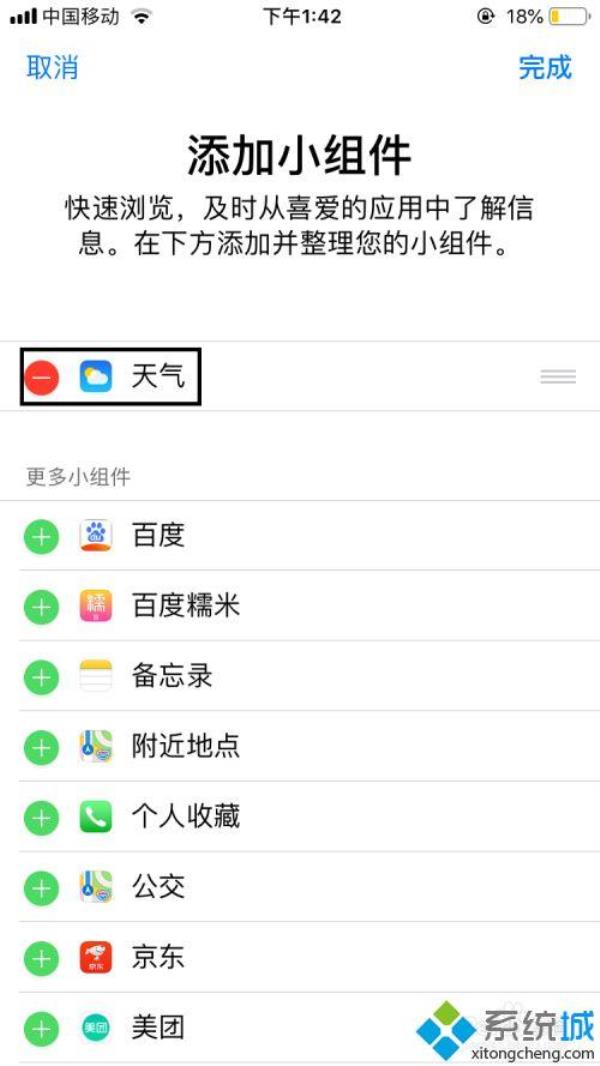Screen dimensions: 600x1066
Task: Tap 完成 to finish editing
Action: 545,68
